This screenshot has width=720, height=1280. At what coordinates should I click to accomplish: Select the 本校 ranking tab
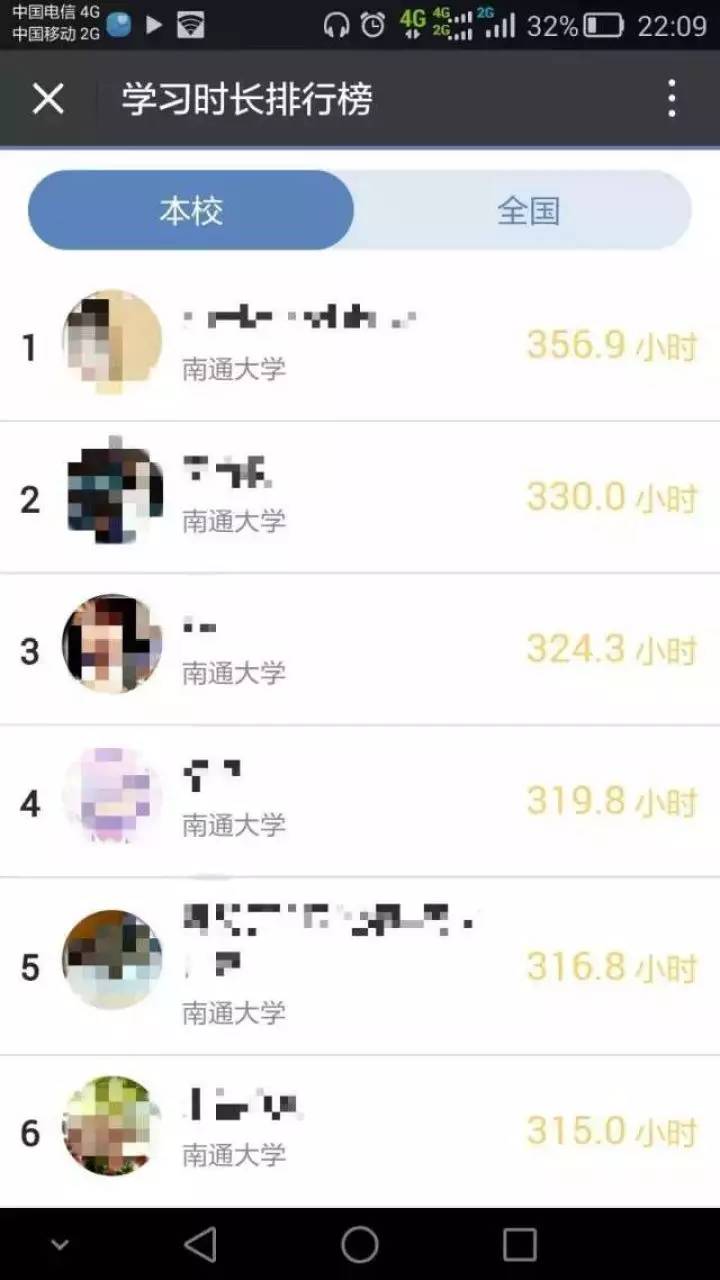190,210
